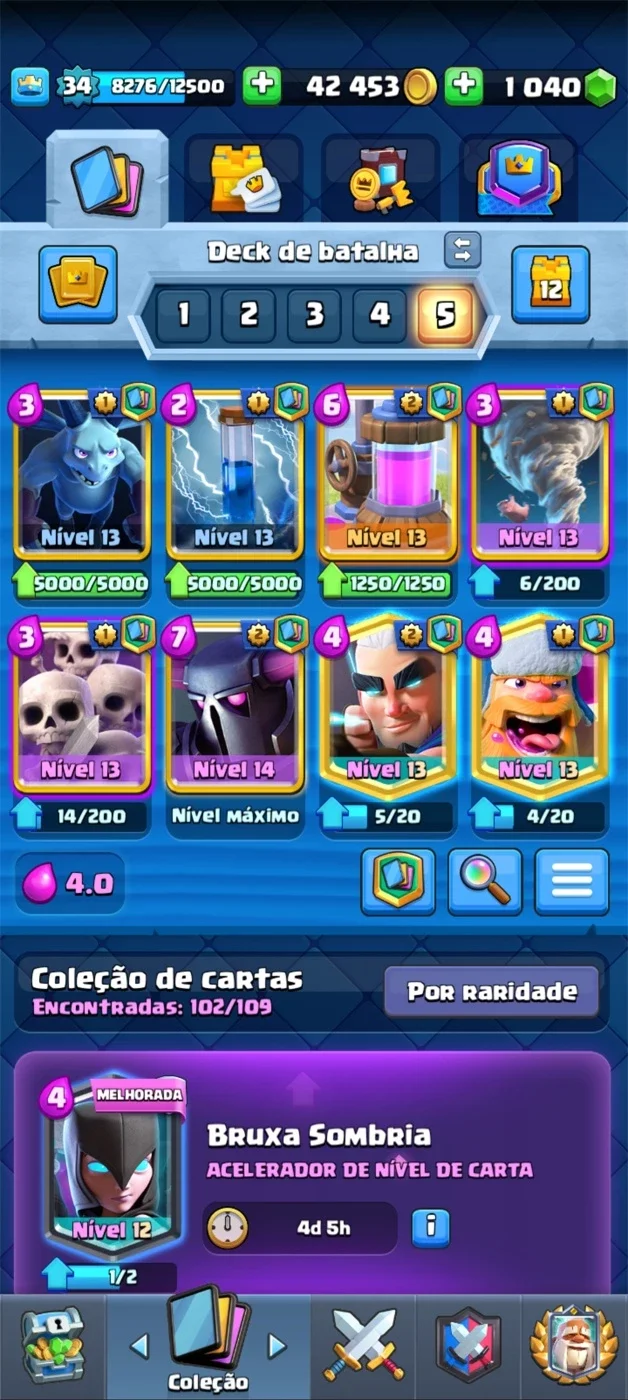The image size is (628, 1400).
Task: Switch to battle deck slot 3
Action: click(x=314, y=316)
